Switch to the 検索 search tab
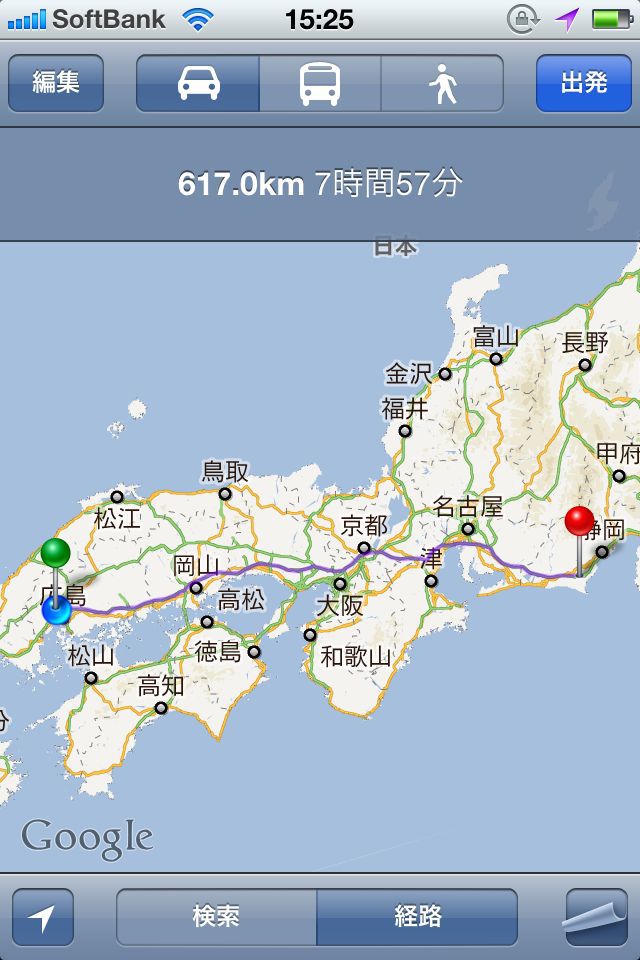This screenshot has height=960, width=640. [217, 917]
